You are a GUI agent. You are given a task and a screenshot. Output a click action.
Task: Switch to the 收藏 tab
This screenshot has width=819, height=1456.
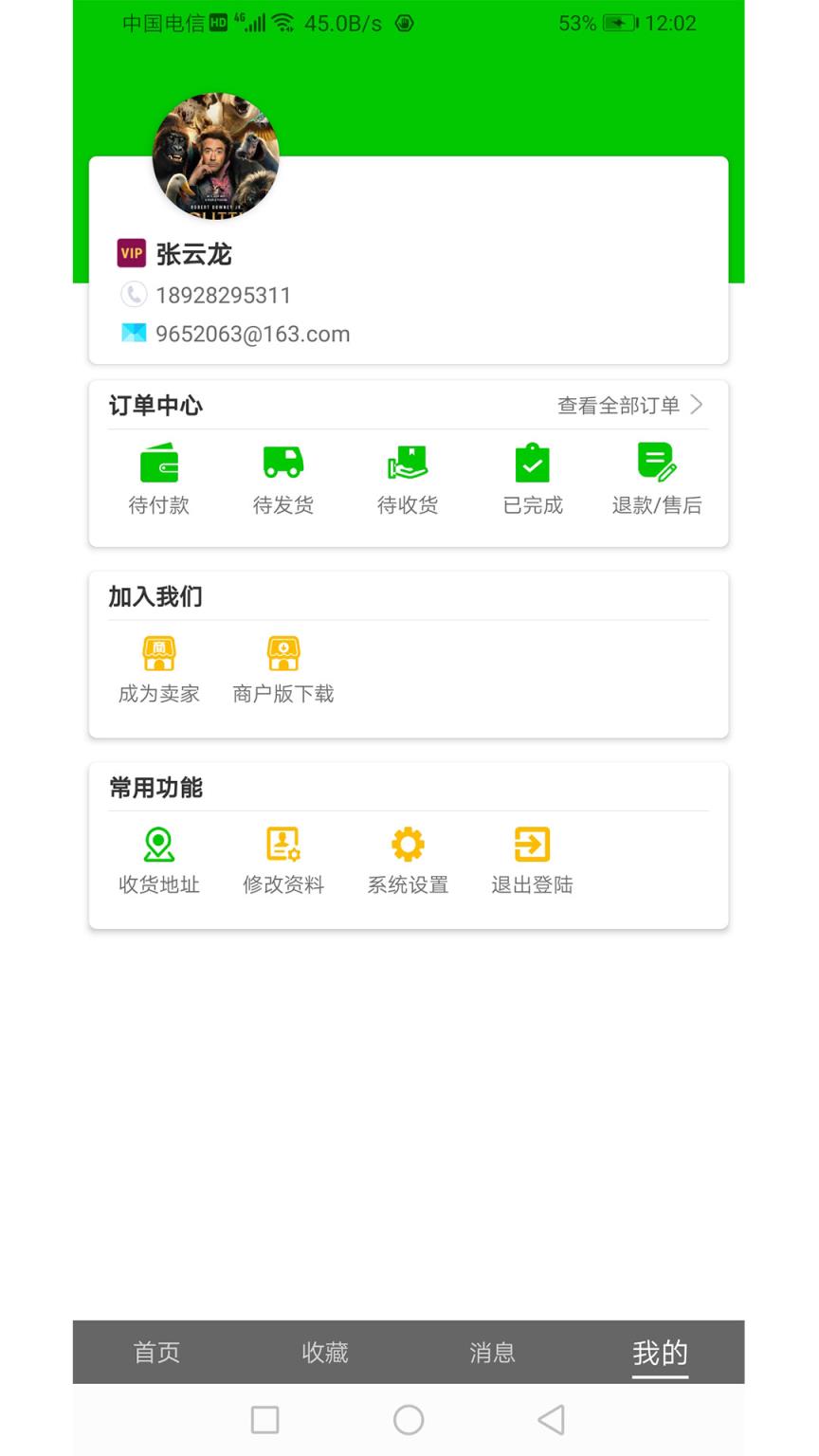[x=324, y=1353]
